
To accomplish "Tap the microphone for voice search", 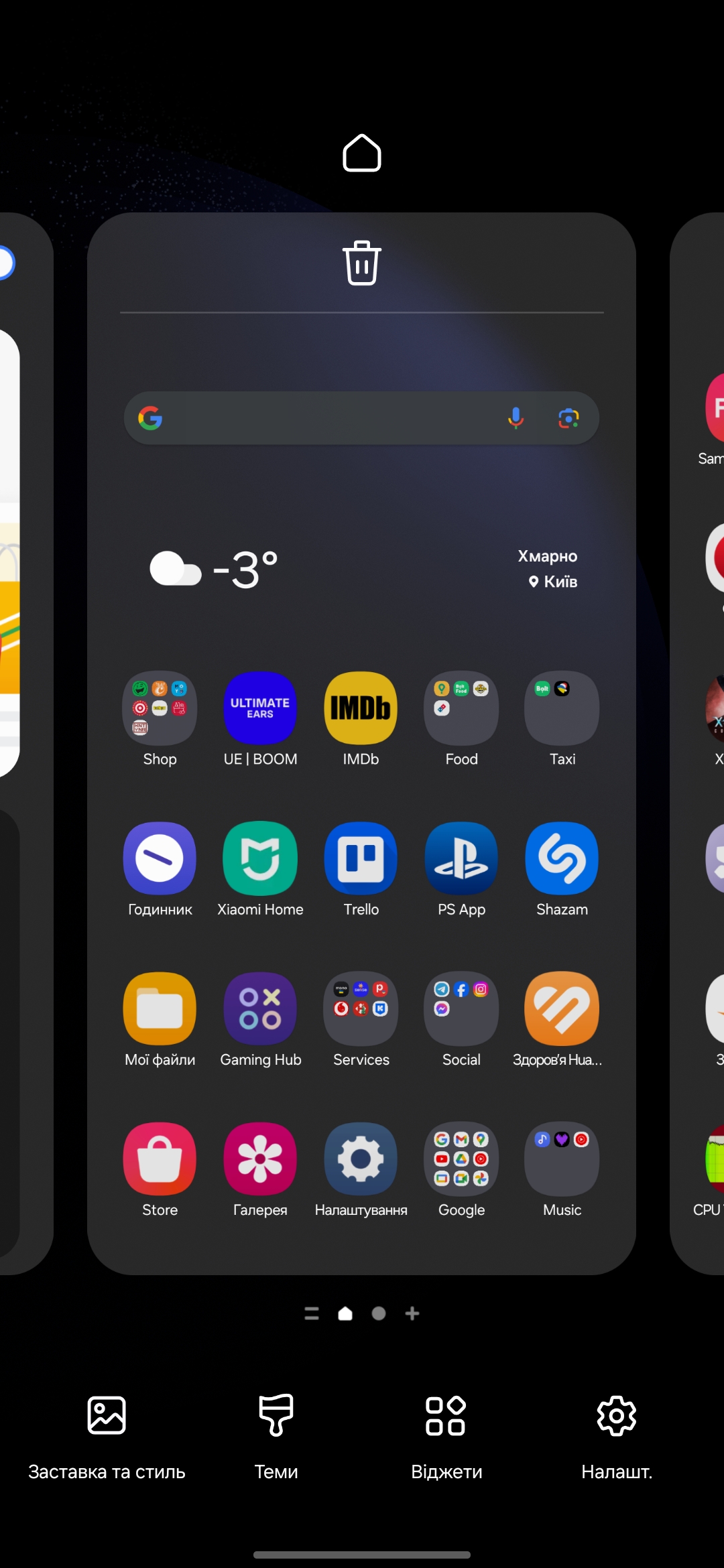I will coord(516,418).
